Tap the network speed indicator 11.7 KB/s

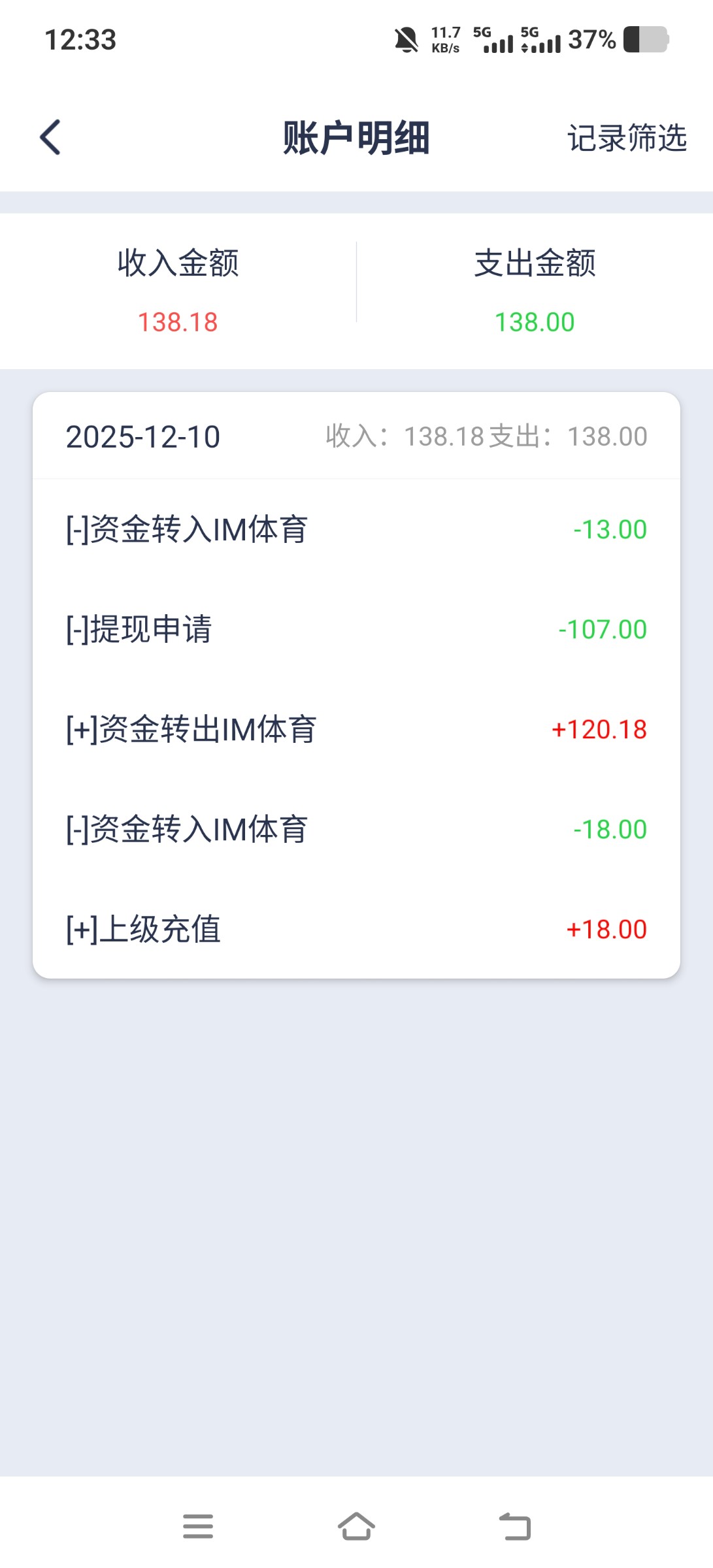446,38
